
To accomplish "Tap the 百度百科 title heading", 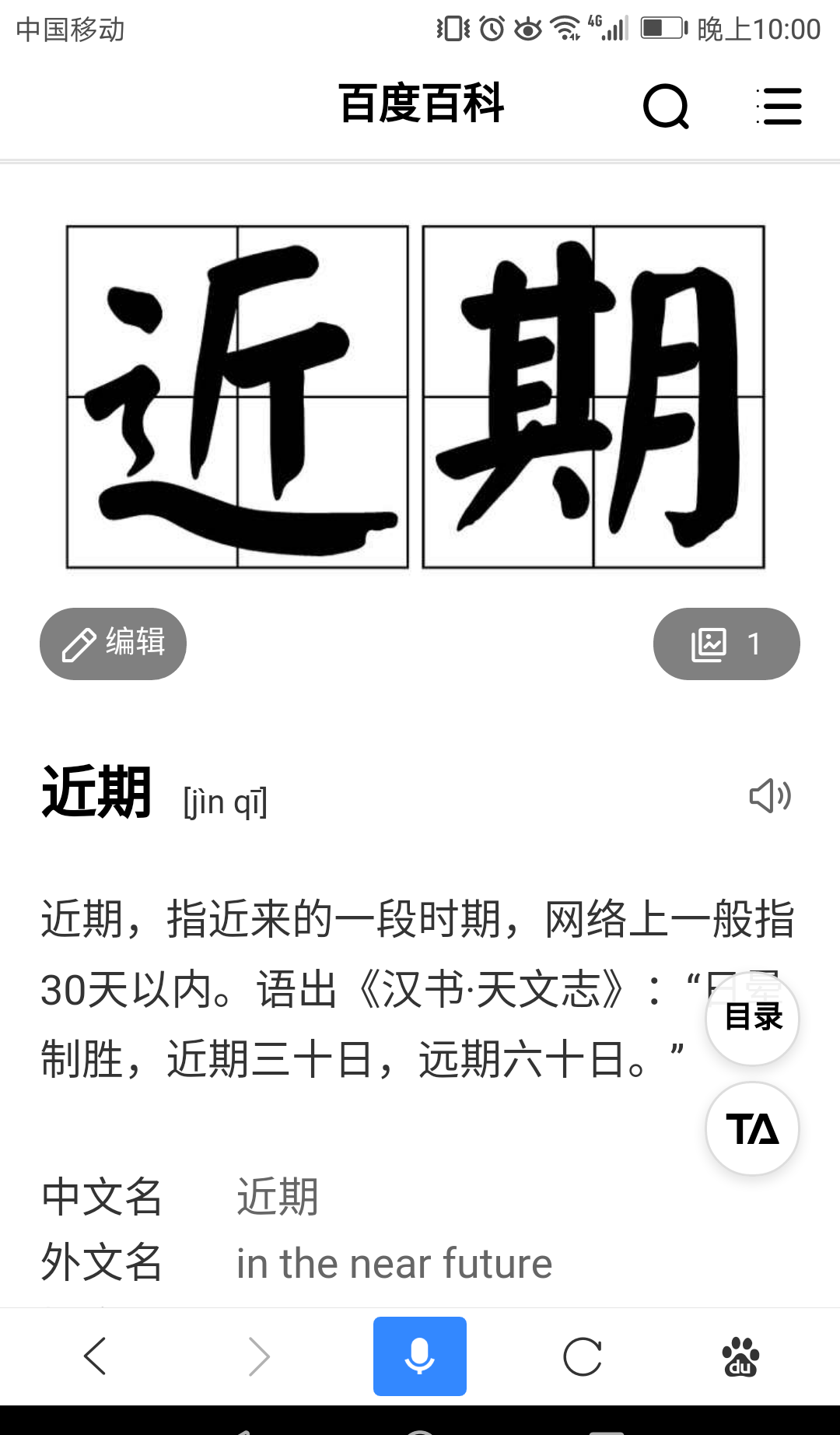I will click(420, 104).
